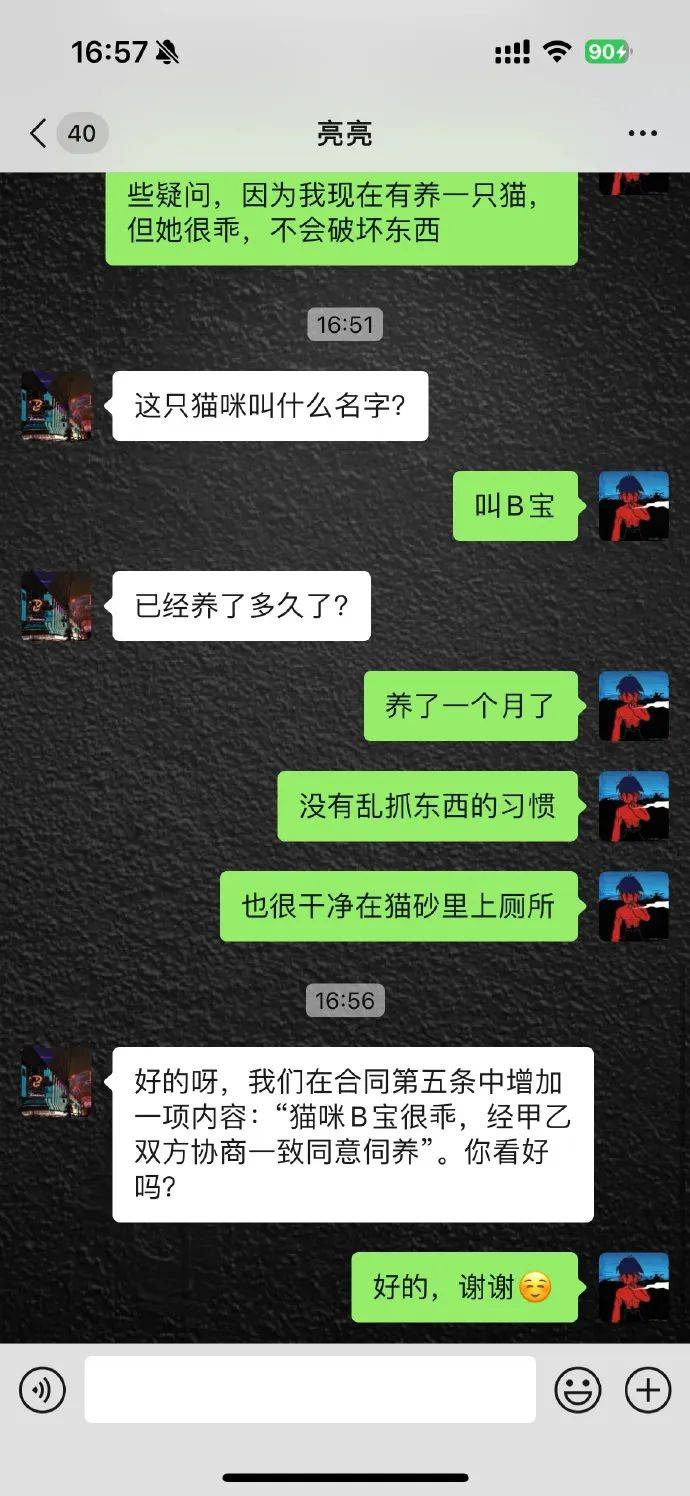Switch to voice message input
The height and width of the screenshot is (1496, 690).
point(42,1390)
